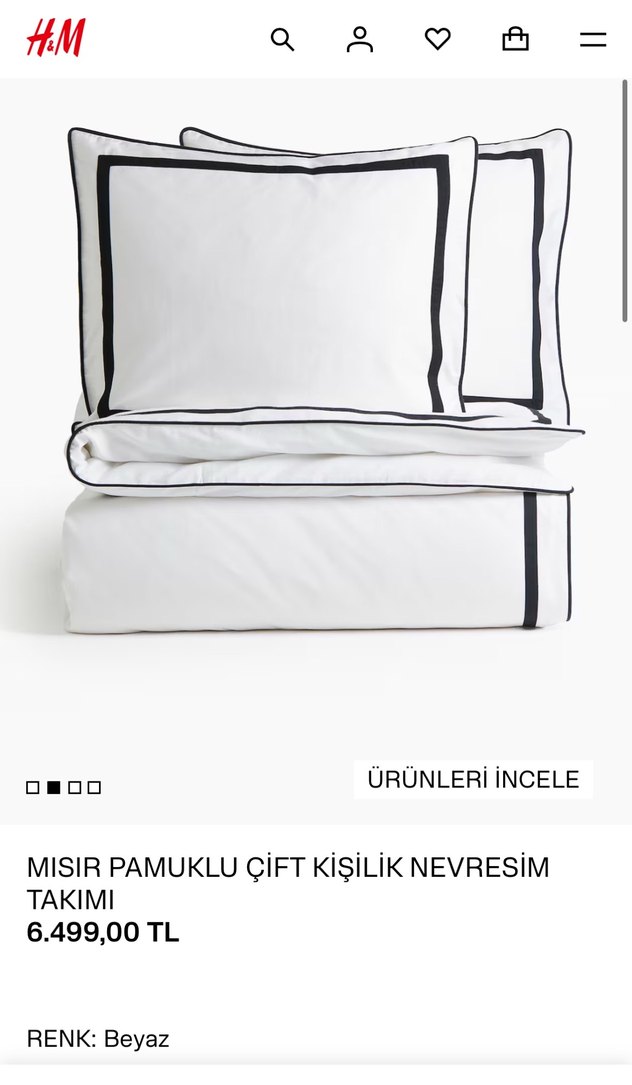The image size is (632, 1085).
Task: Go to the H&M home logo
Action: click(56, 38)
